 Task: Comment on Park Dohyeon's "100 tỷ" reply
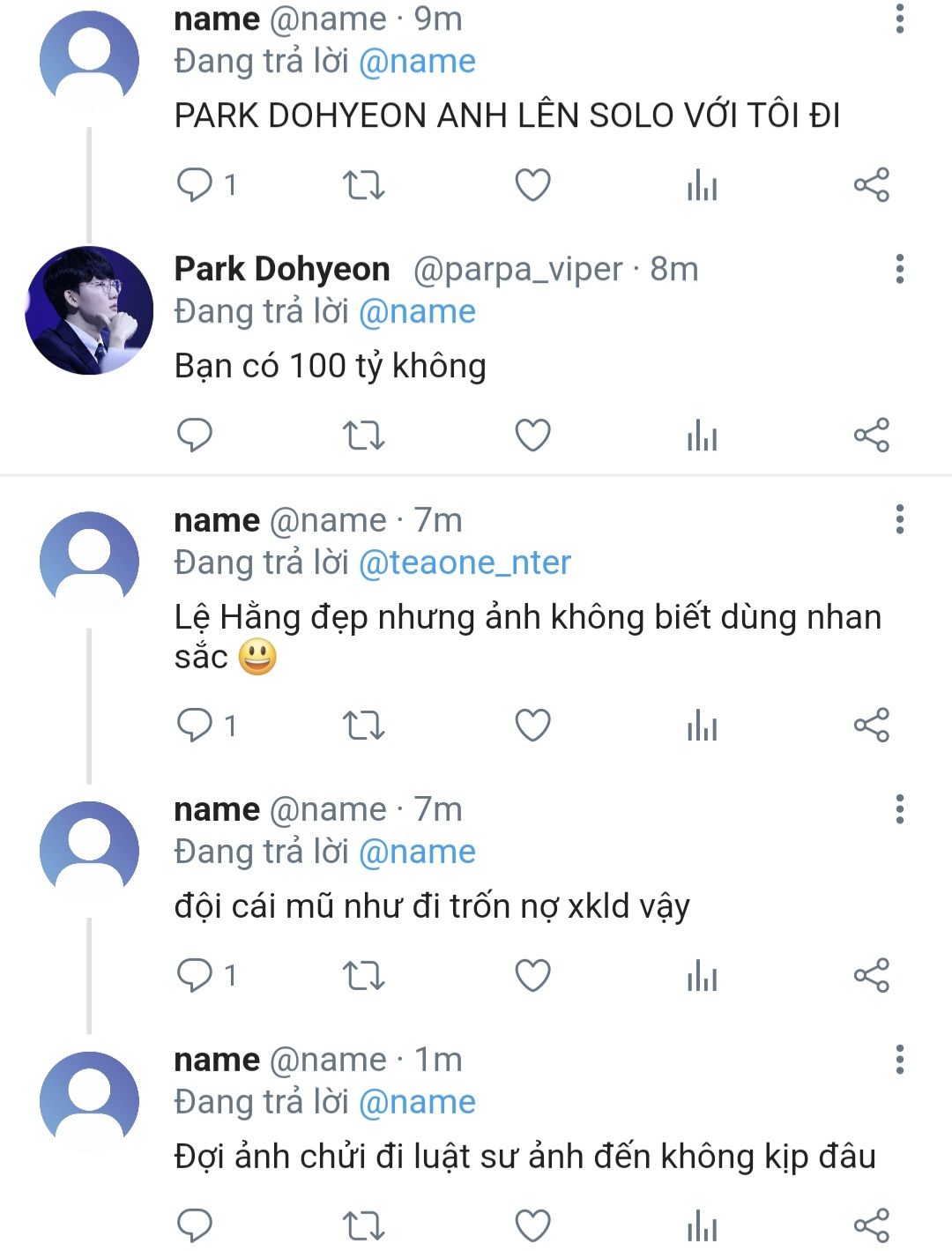(x=196, y=436)
